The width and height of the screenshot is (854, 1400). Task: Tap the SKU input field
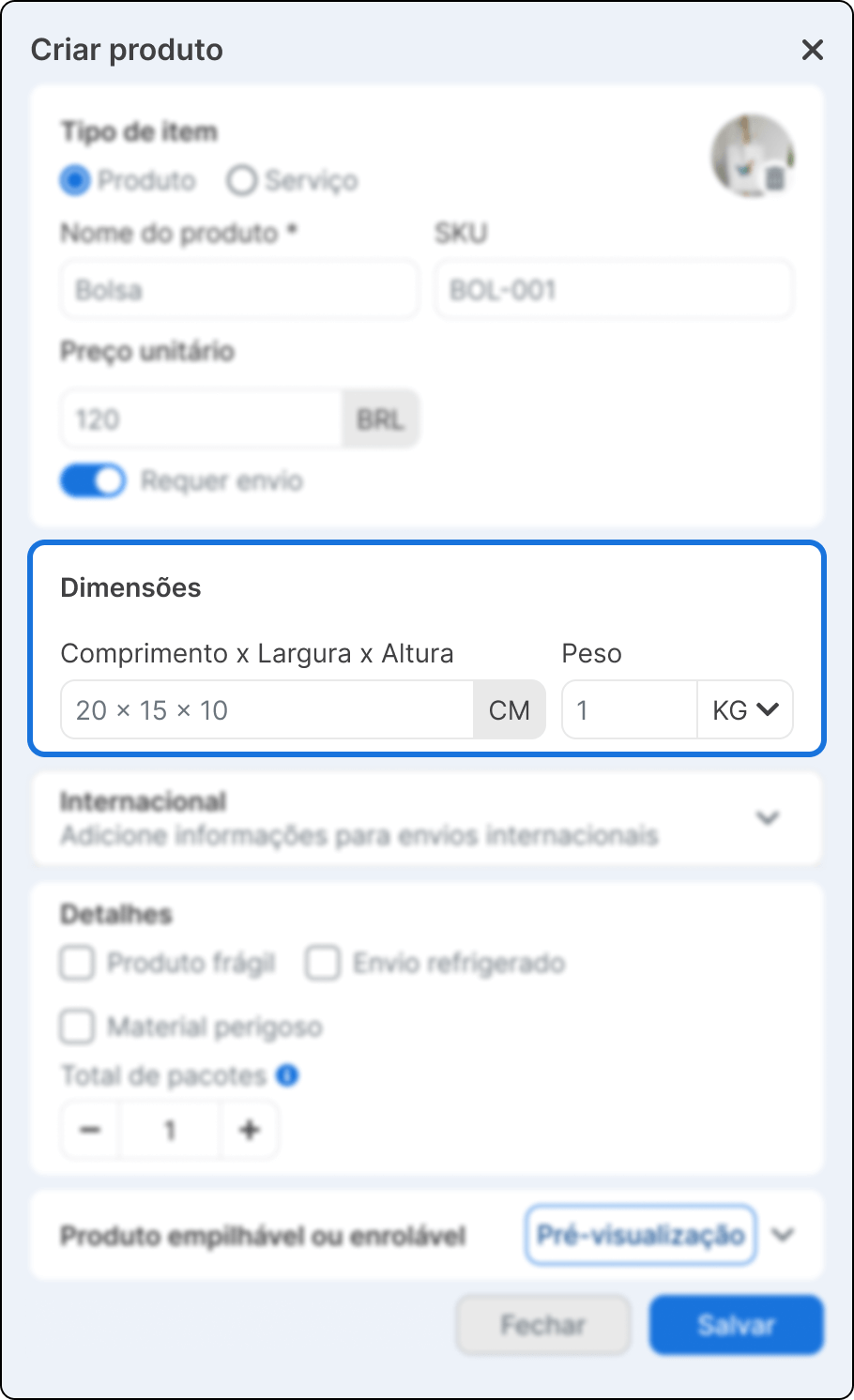[x=614, y=290]
